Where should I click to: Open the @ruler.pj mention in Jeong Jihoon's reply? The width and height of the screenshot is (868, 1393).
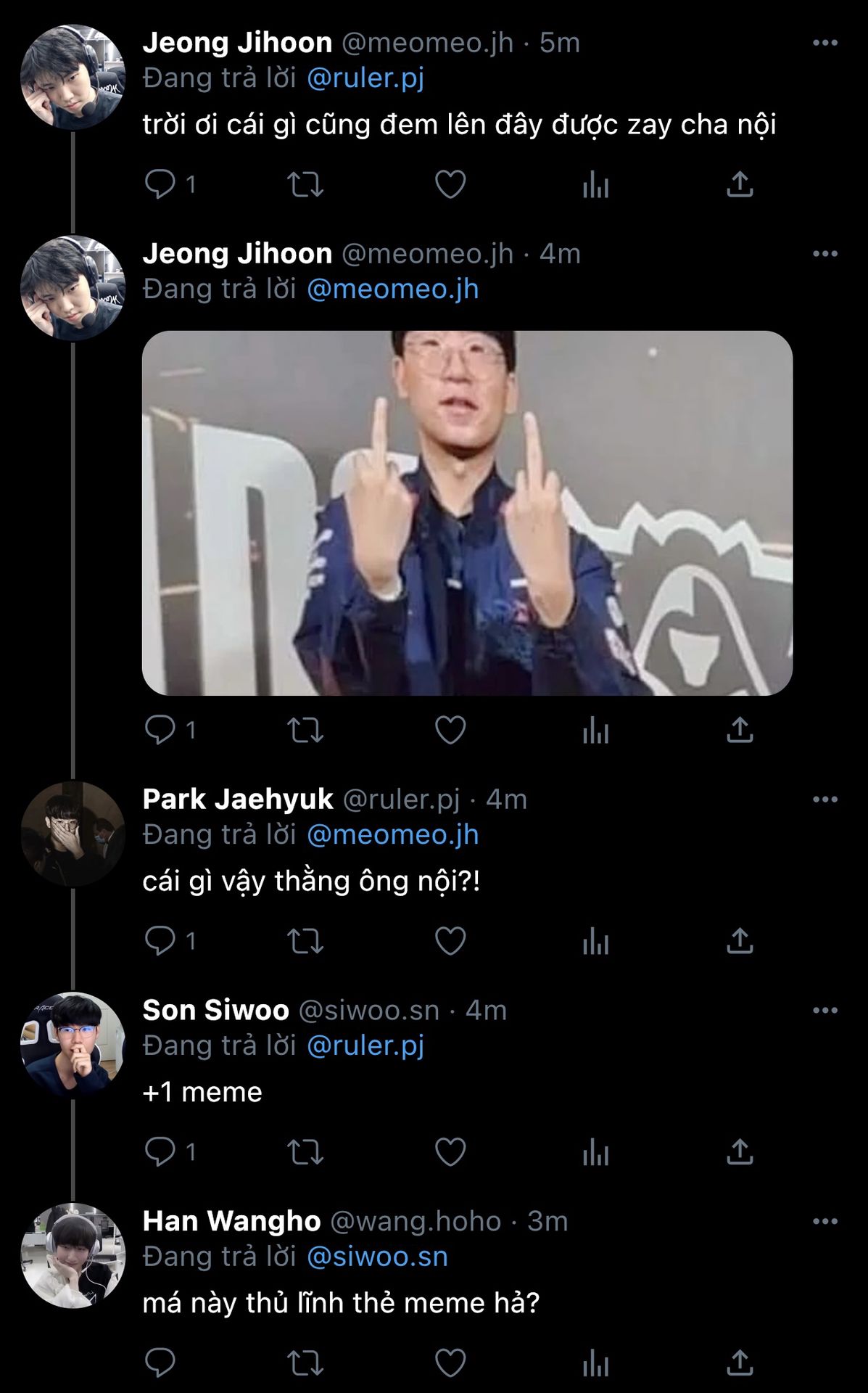click(365, 78)
